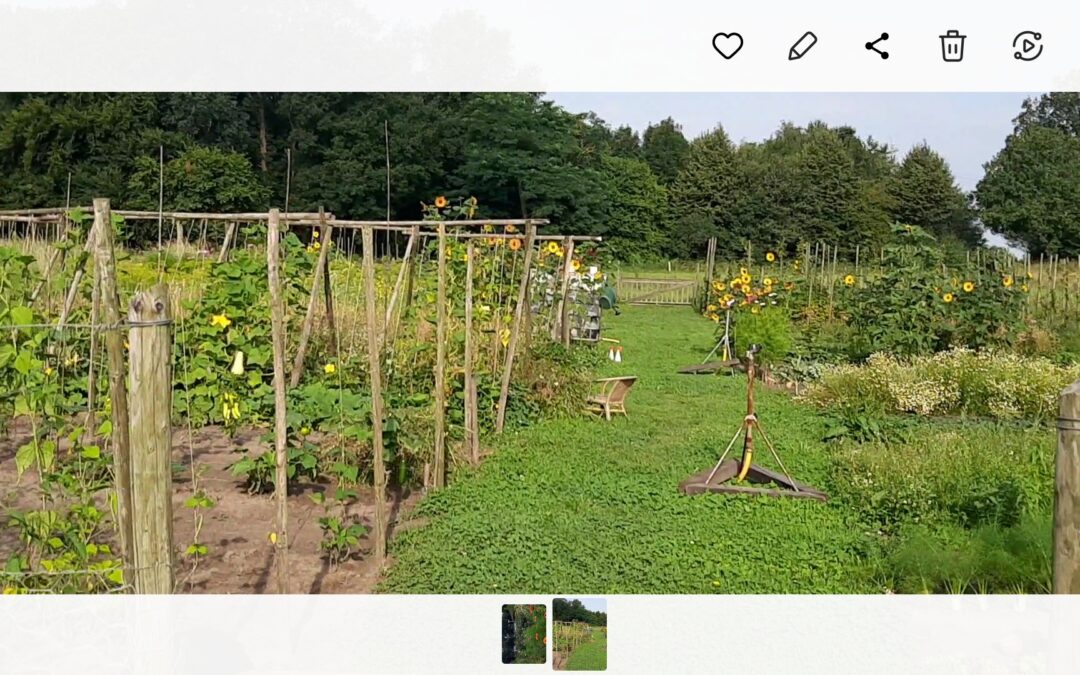Edit the photo with the pencil icon
Image resolution: width=1080 pixels, height=675 pixels.
(x=802, y=46)
